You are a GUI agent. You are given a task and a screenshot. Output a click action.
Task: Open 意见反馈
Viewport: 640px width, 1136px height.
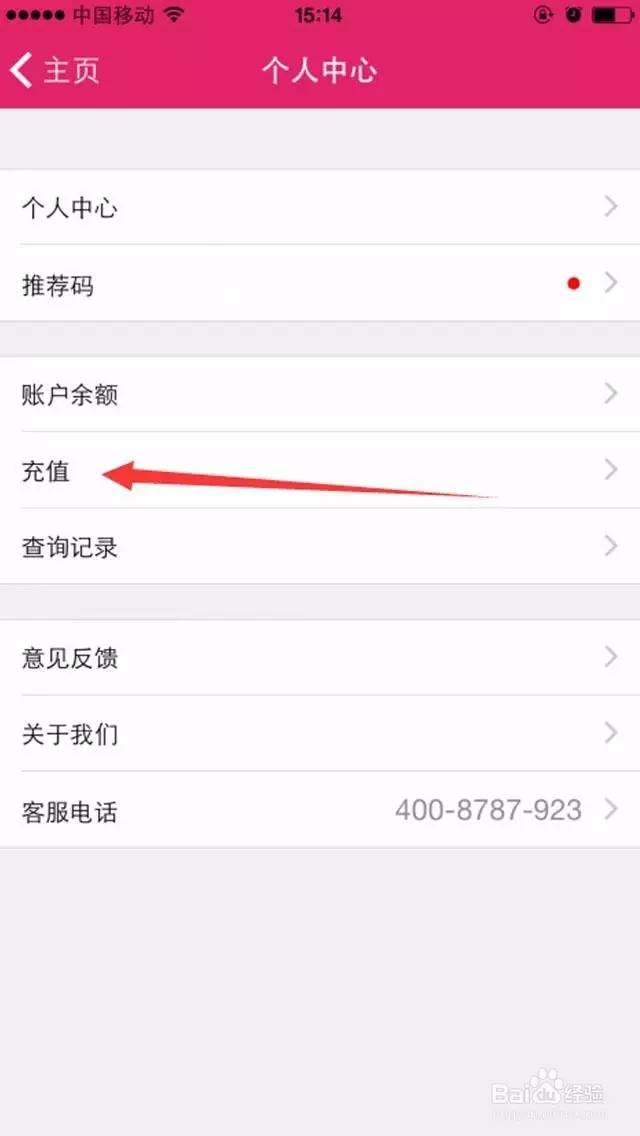(320, 658)
